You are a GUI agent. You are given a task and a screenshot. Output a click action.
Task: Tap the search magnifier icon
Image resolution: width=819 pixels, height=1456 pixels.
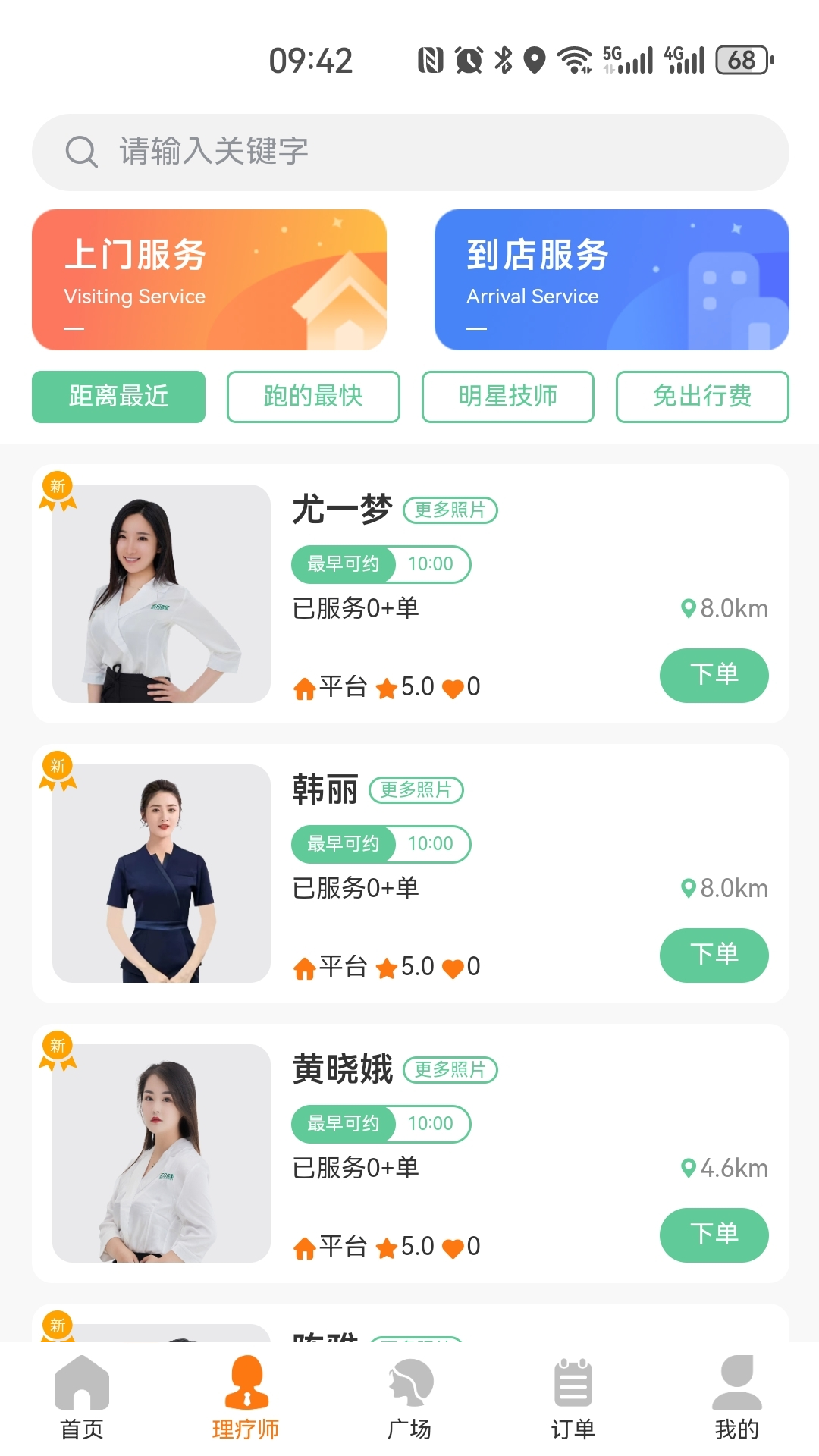tap(81, 151)
